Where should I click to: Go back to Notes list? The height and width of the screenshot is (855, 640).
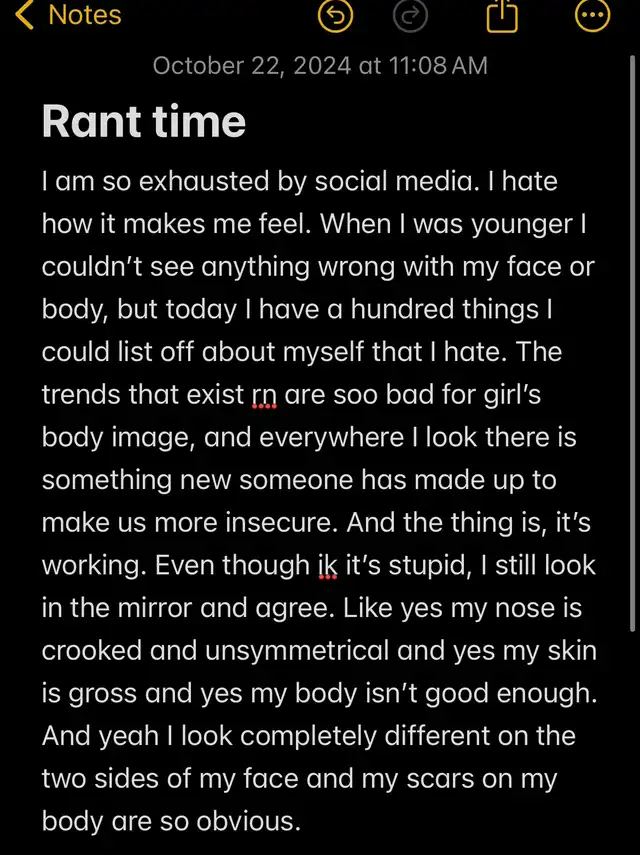coord(68,15)
